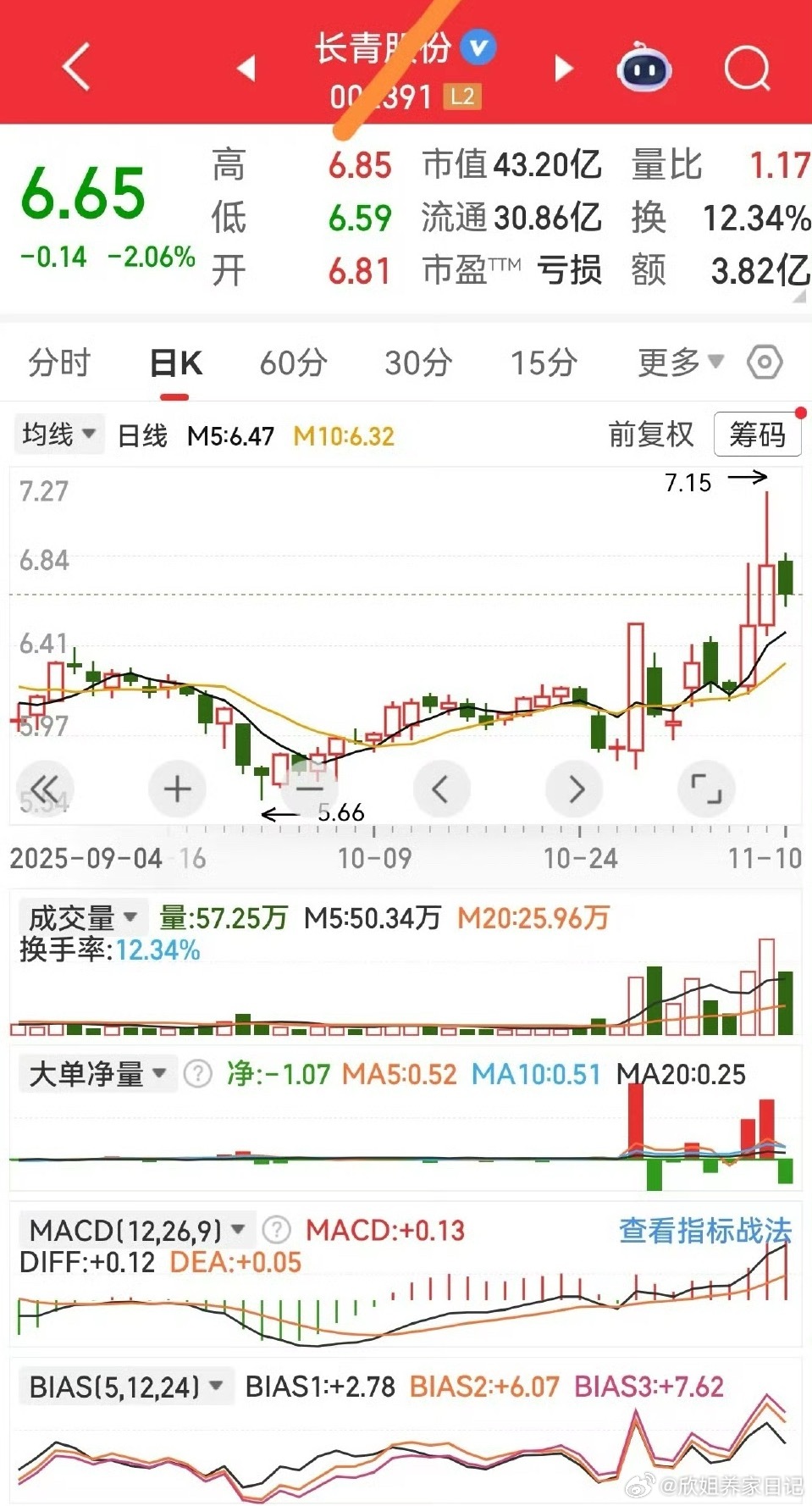Image resolution: width=812 pixels, height=1506 pixels.
Task: Tap the 筹码 button
Action: click(757, 435)
